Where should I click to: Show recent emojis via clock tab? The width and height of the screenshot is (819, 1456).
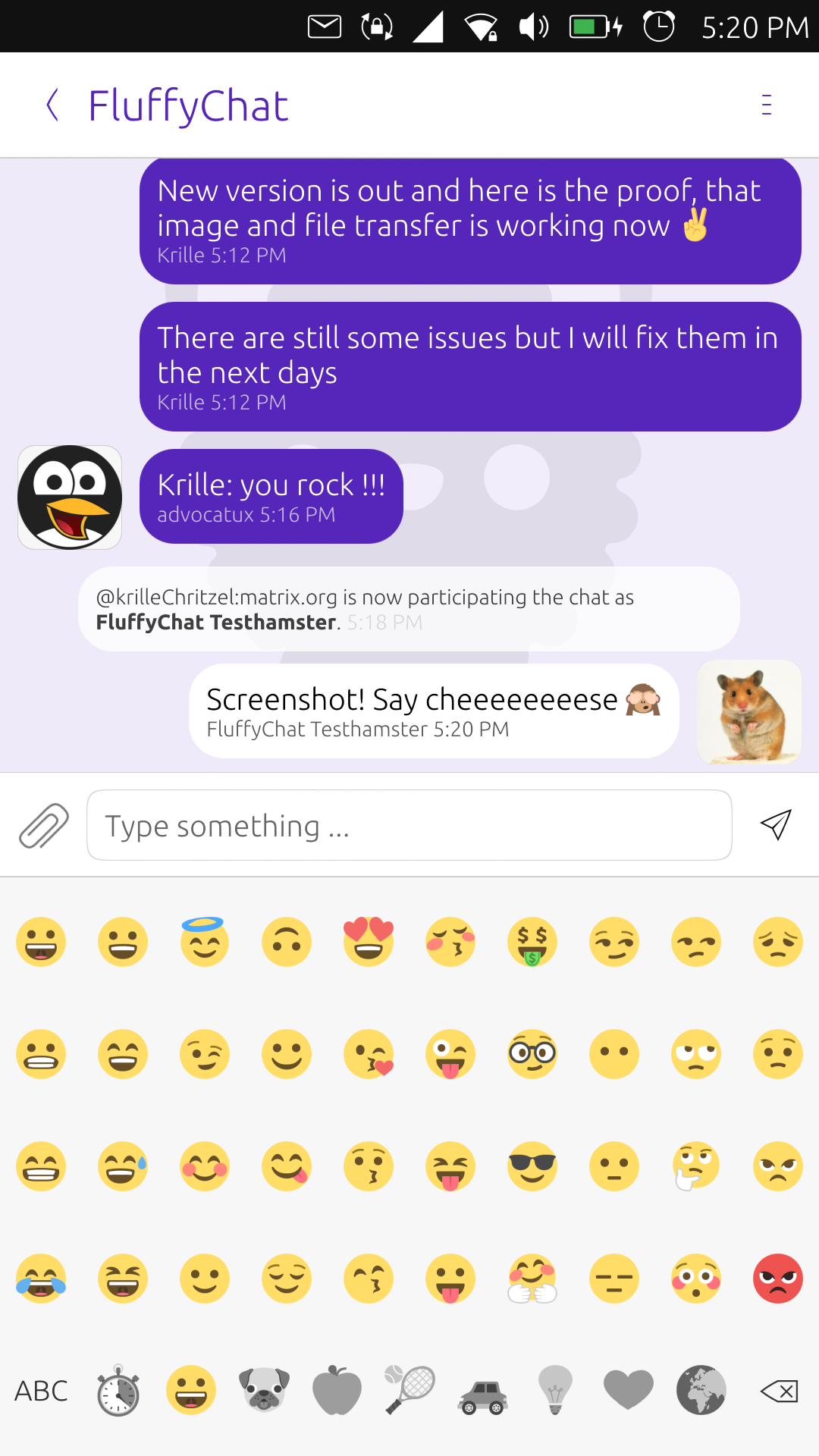click(118, 1392)
